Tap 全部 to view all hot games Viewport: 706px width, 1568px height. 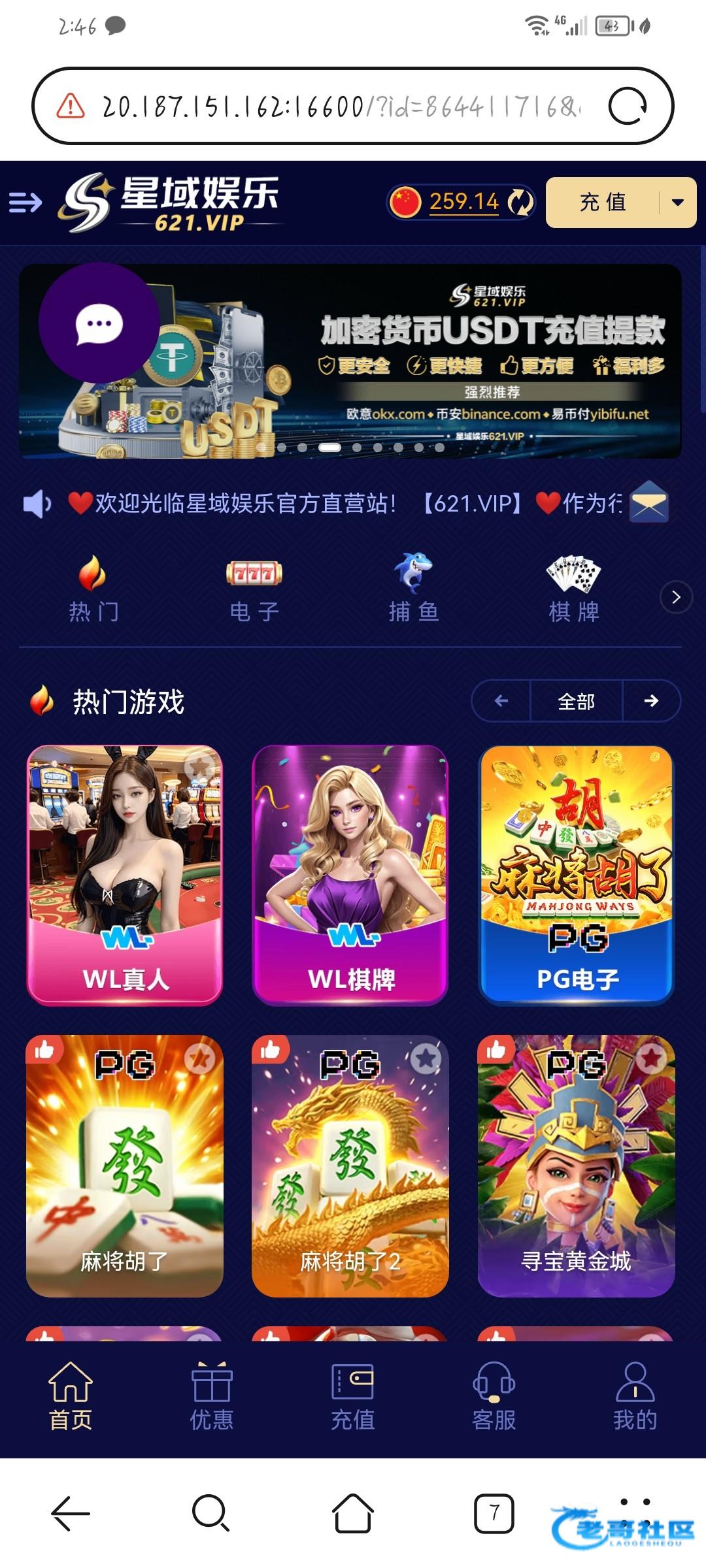coord(576,701)
